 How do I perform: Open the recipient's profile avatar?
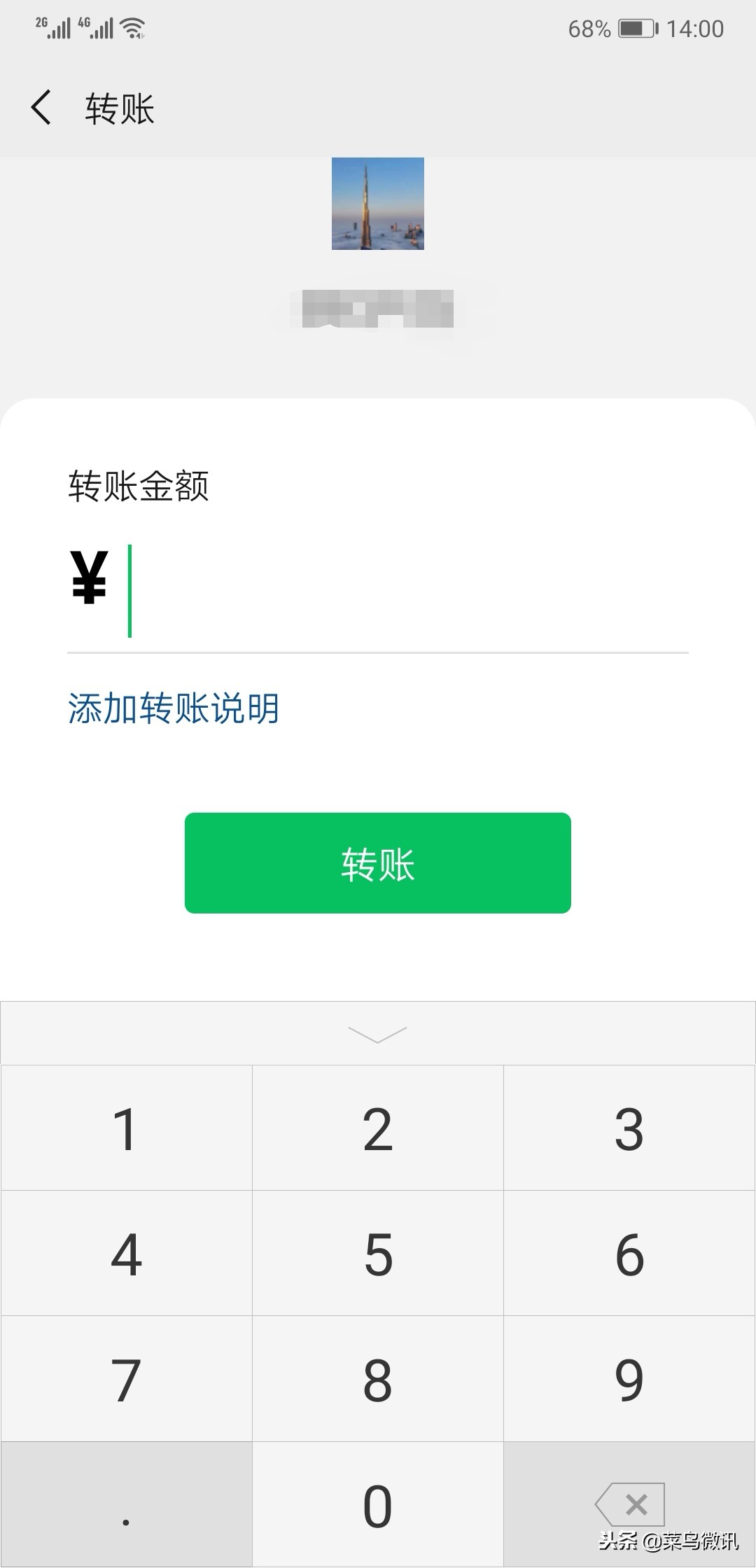(x=377, y=204)
